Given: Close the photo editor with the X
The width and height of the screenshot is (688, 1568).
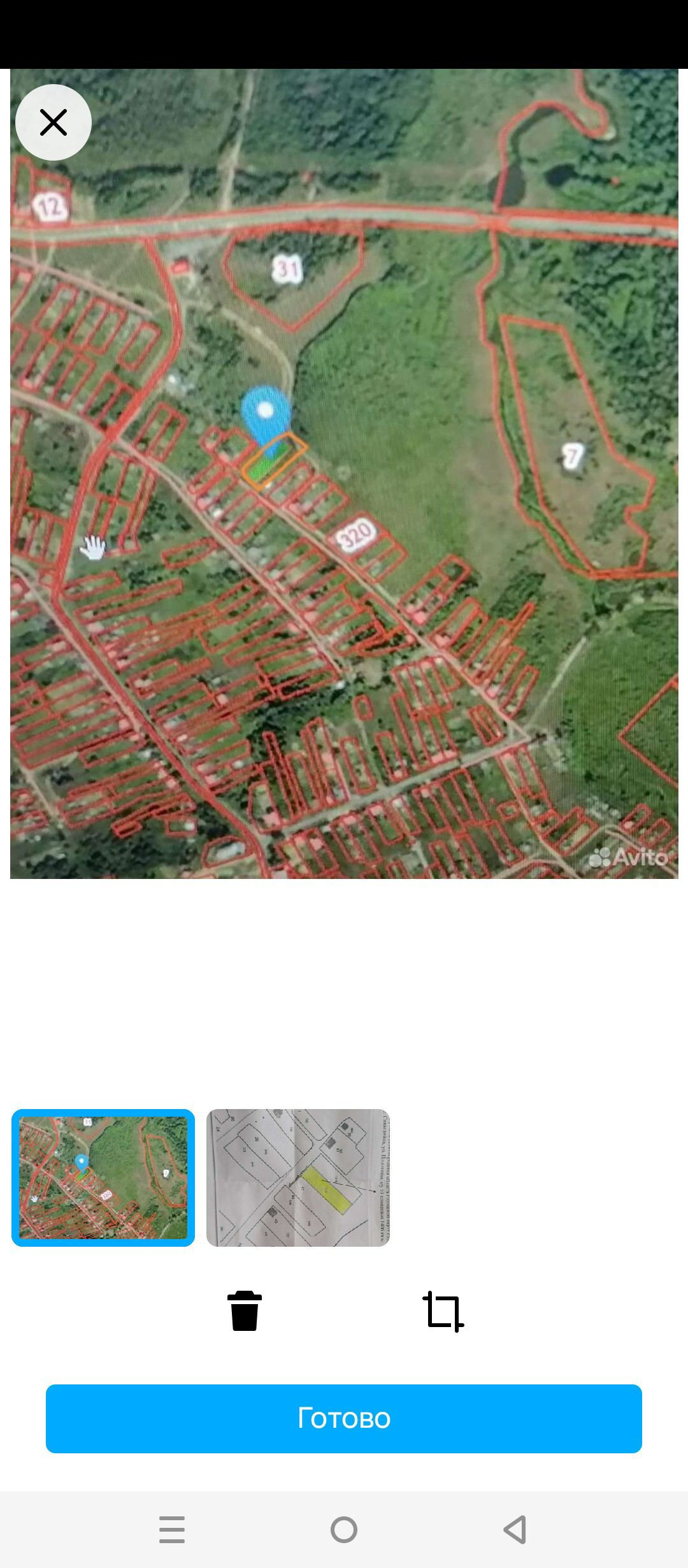Looking at the screenshot, I should tap(54, 122).
